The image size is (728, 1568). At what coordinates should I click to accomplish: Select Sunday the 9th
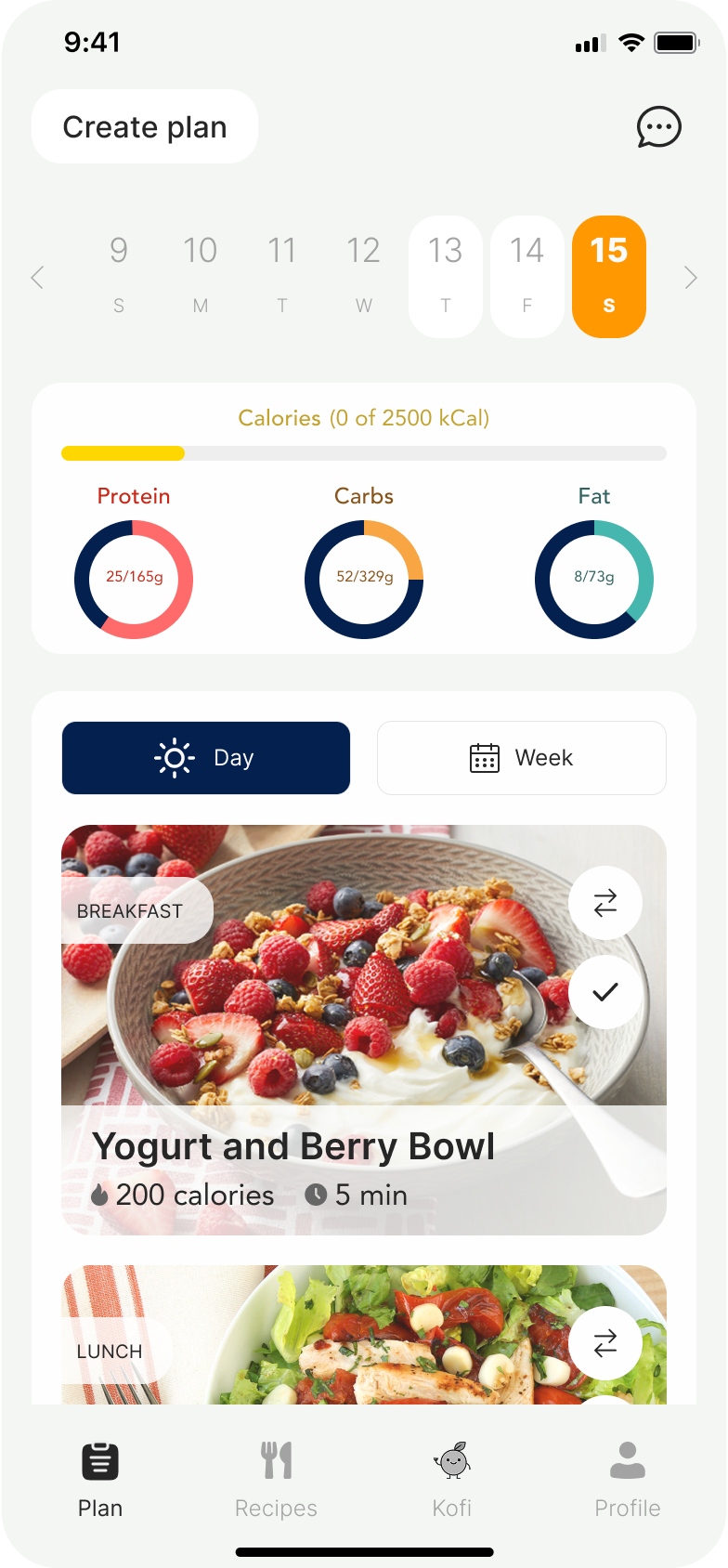click(x=119, y=276)
